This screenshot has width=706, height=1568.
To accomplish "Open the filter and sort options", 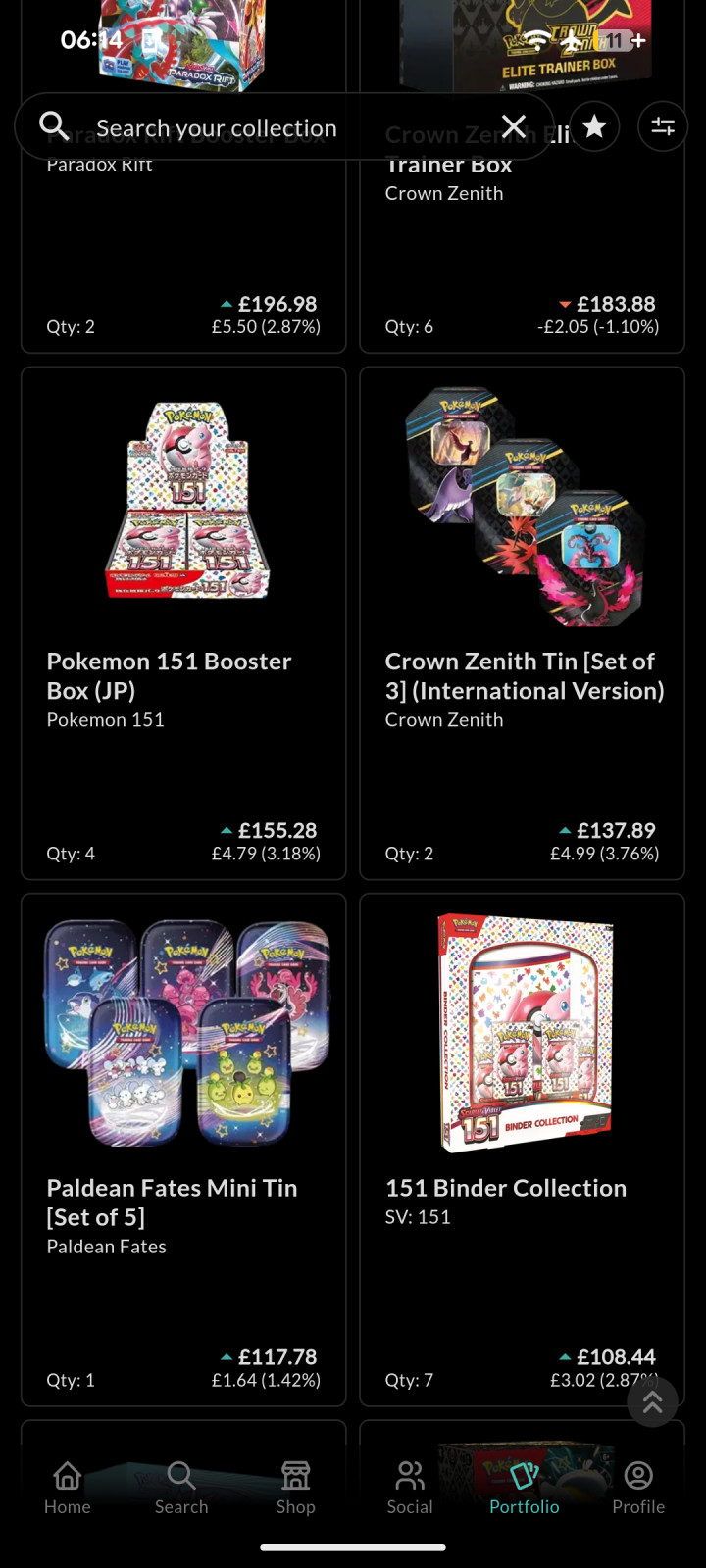I will coord(663,126).
